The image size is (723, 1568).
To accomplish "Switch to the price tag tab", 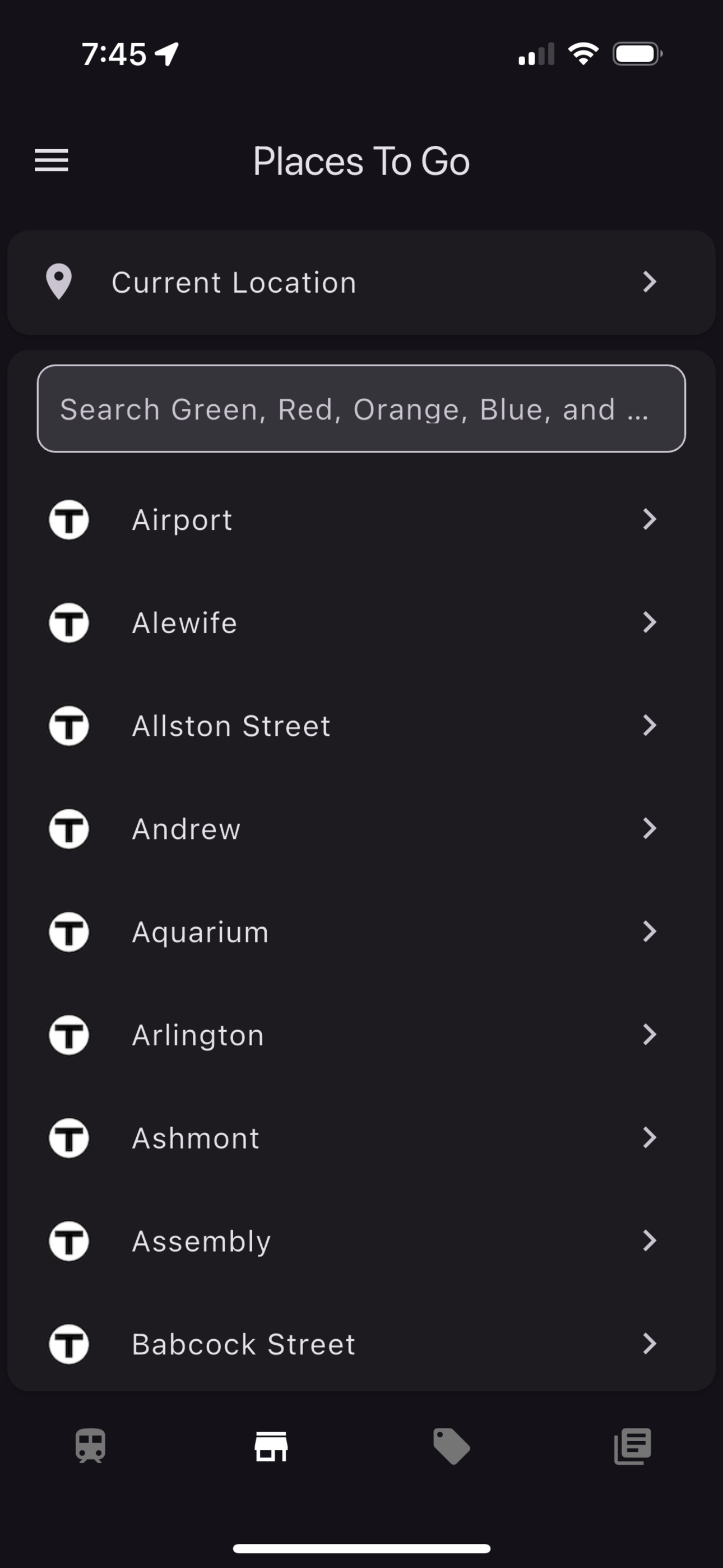I will (452, 1446).
